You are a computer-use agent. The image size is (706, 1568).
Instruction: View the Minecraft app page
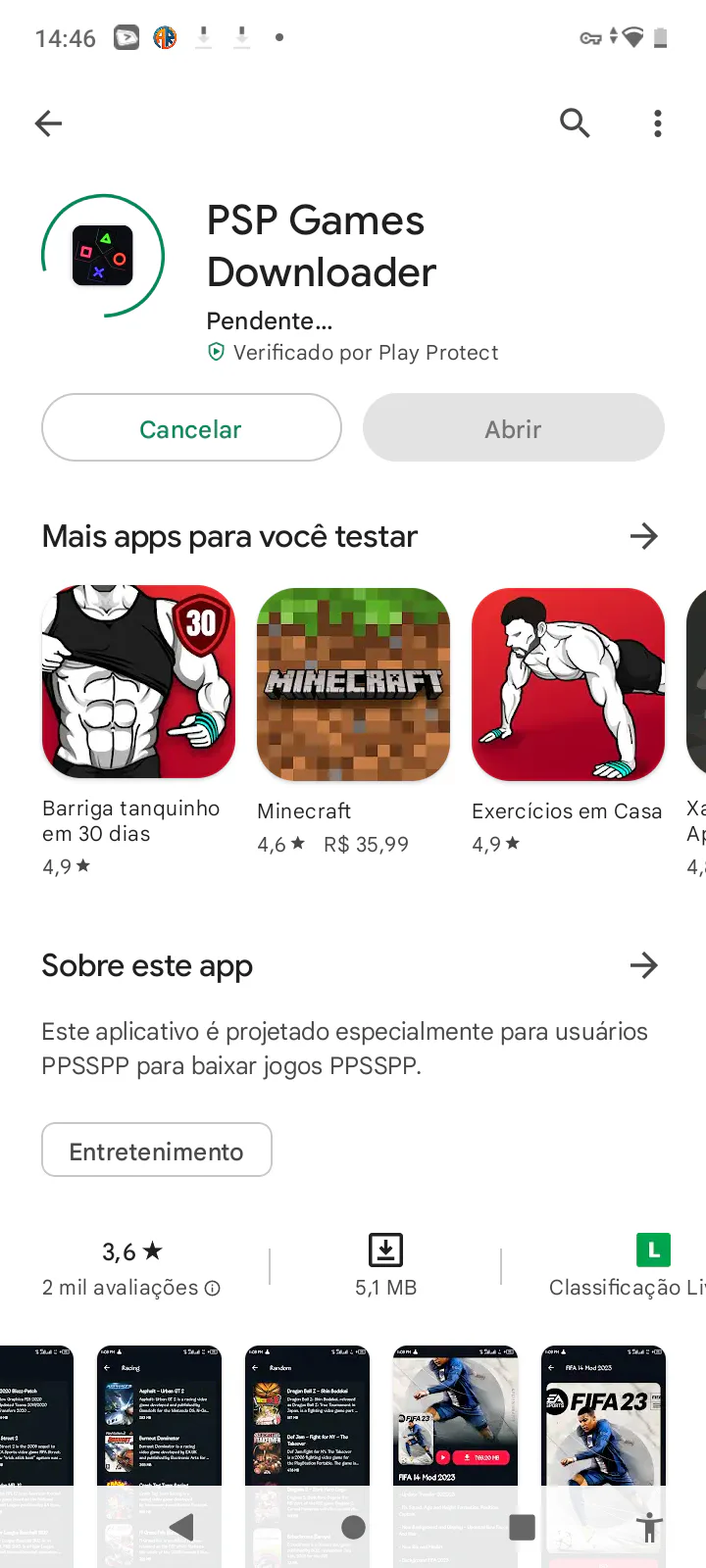point(353,684)
